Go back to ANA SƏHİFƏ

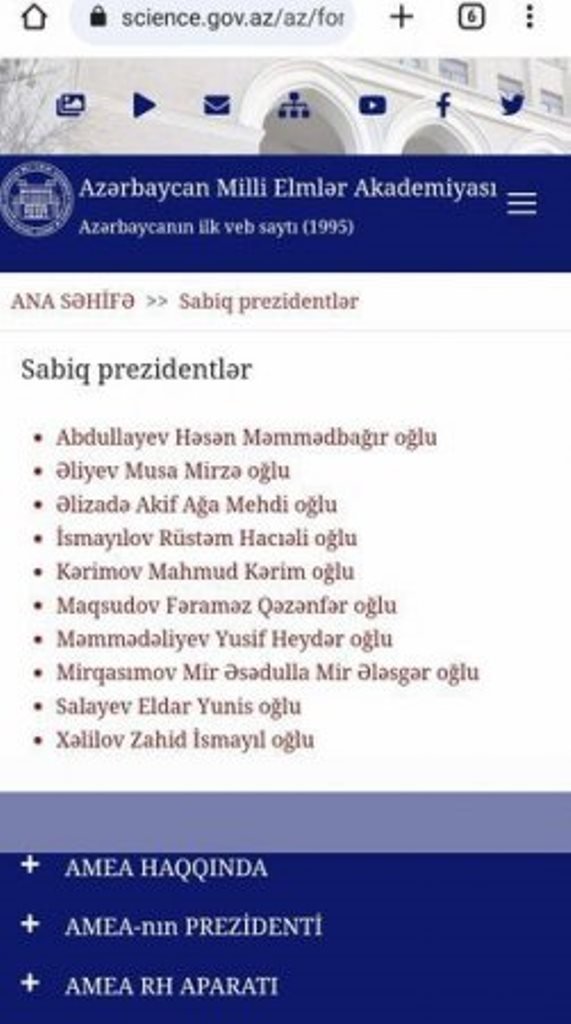[x=73, y=301]
